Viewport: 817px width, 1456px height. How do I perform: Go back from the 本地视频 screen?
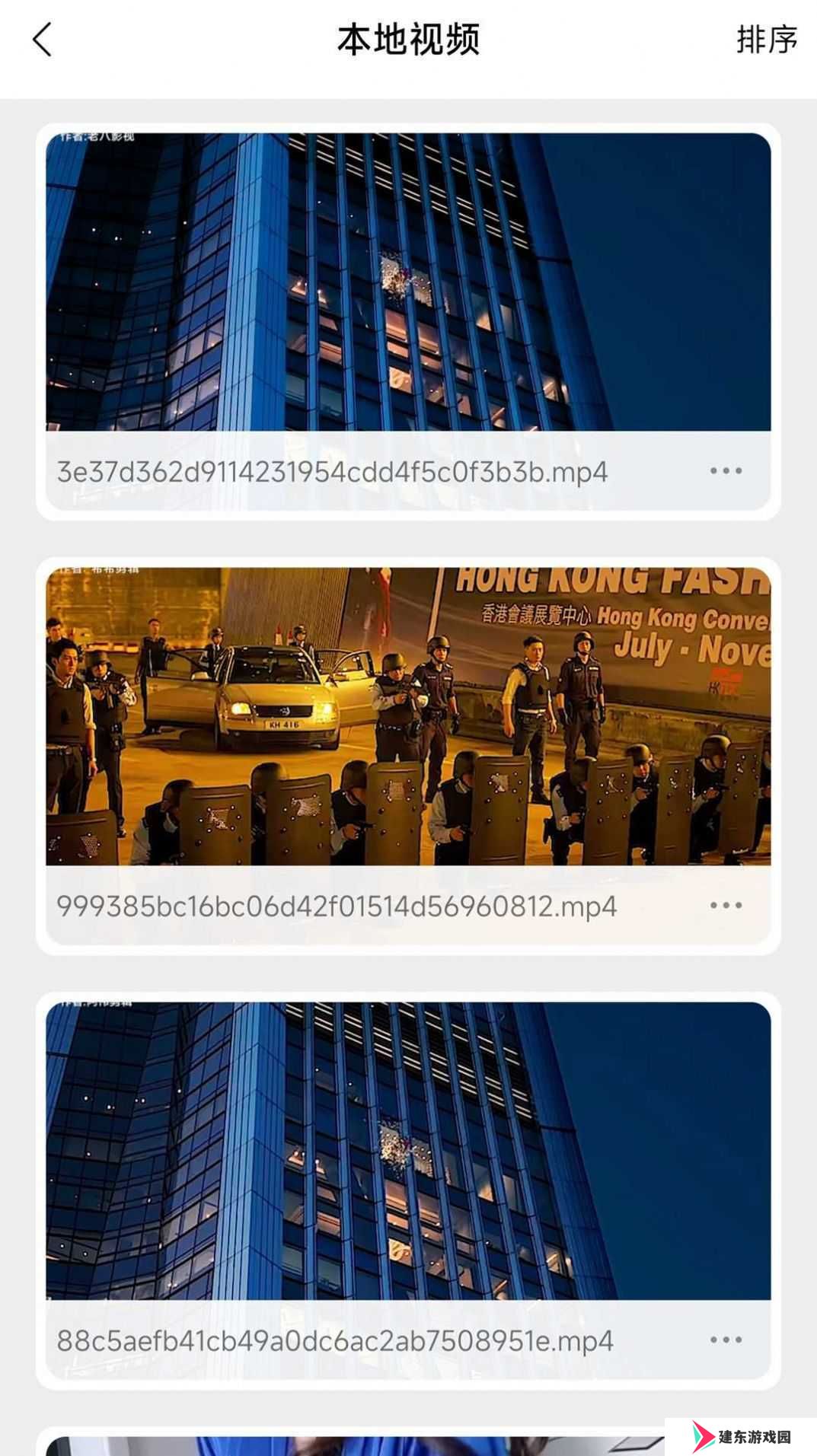[42, 40]
